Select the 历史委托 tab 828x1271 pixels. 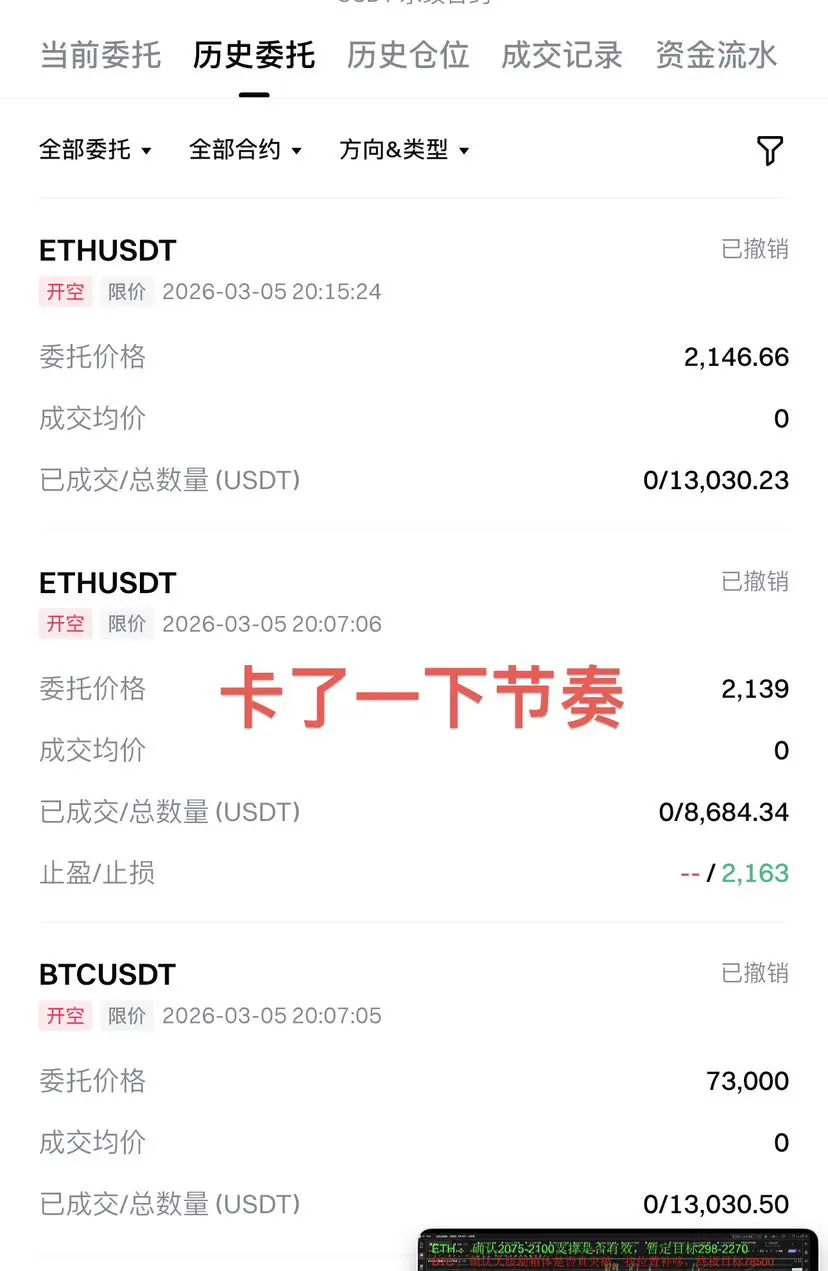click(x=254, y=55)
